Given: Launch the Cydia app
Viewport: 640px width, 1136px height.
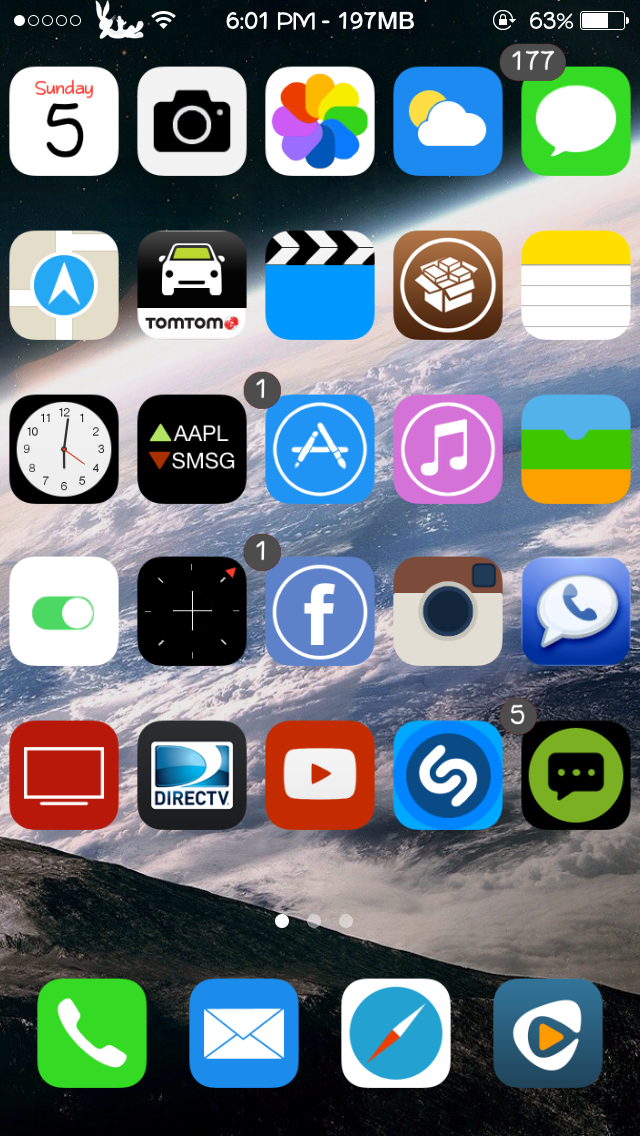Looking at the screenshot, I should tap(448, 285).
